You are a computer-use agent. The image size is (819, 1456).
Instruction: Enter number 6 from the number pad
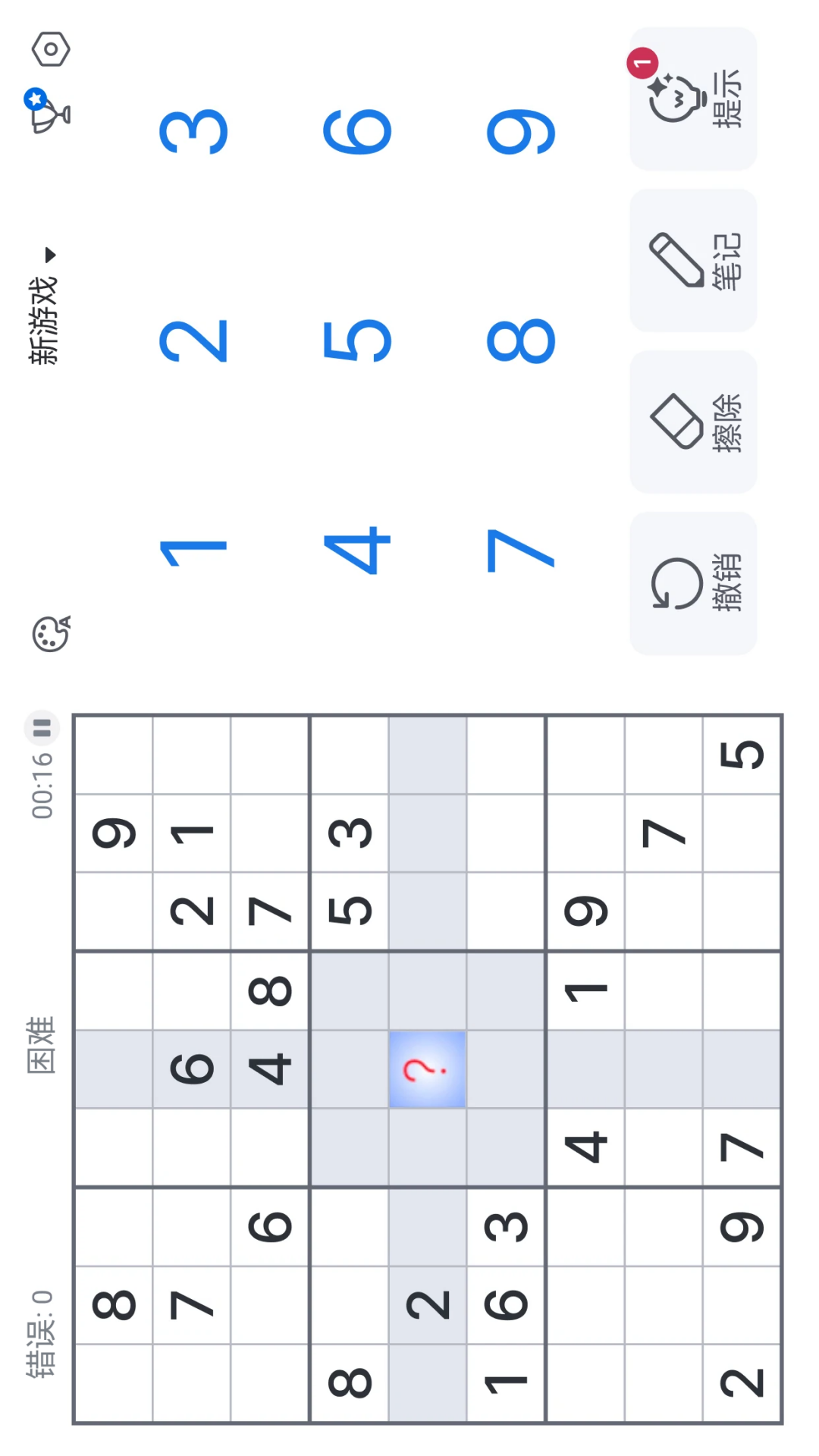tap(357, 131)
